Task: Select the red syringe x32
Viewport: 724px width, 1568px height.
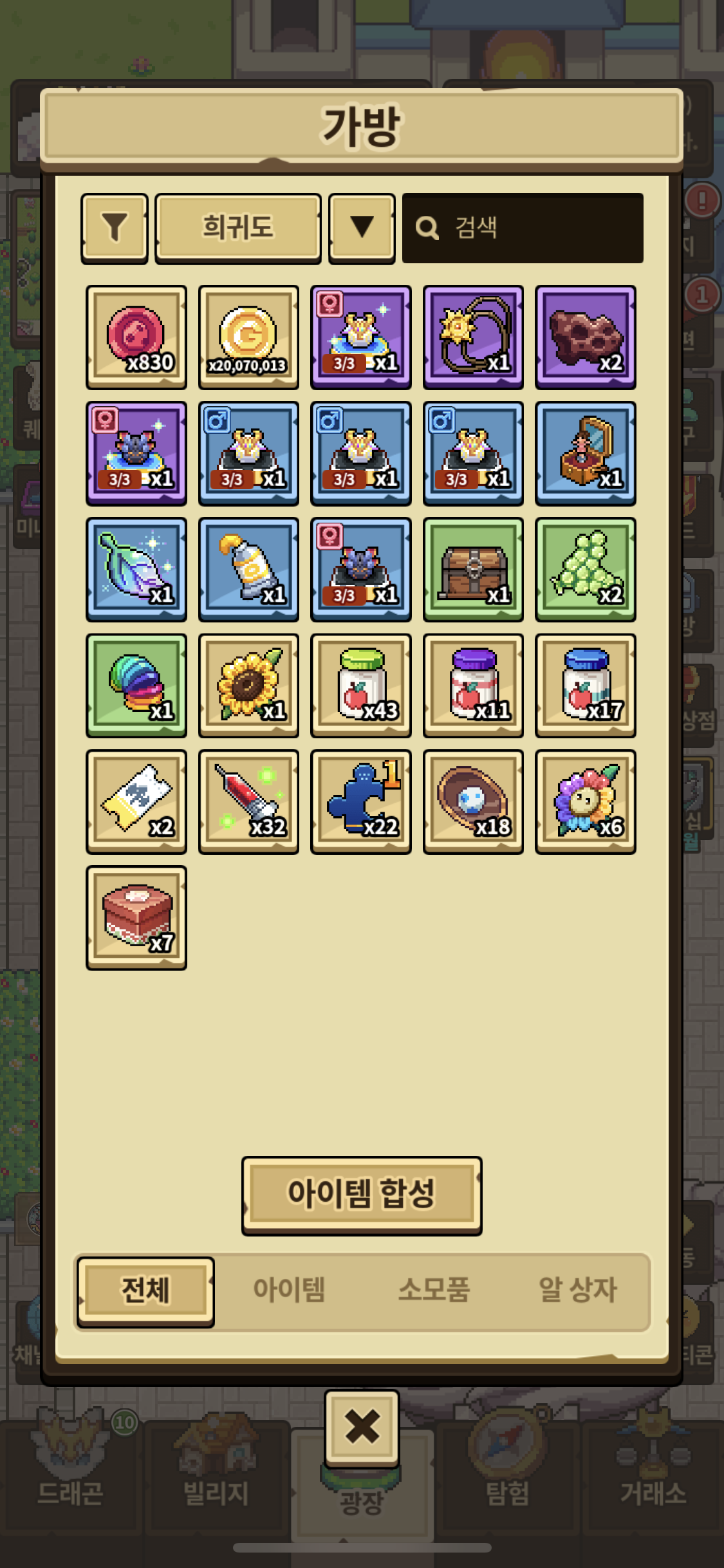Action: pyautogui.click(x=248, y=801)
